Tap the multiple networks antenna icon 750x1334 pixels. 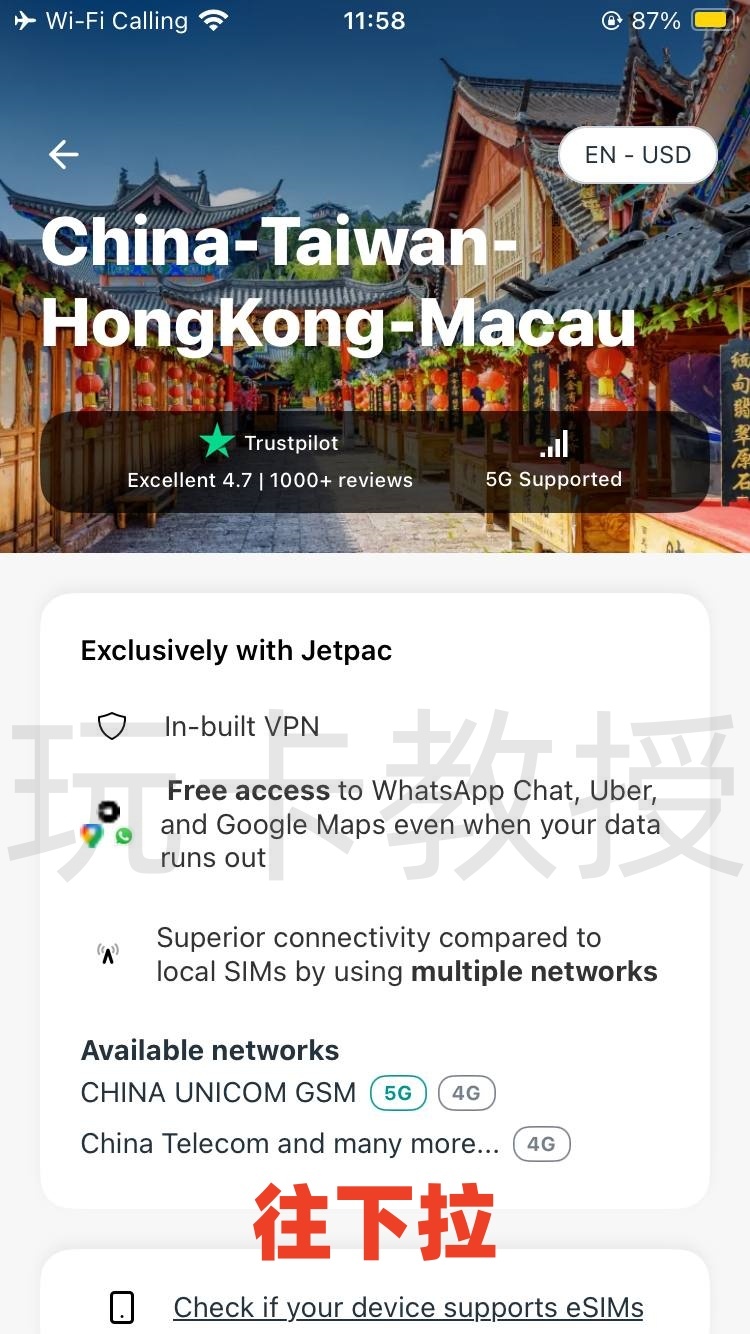coord(108,952)
